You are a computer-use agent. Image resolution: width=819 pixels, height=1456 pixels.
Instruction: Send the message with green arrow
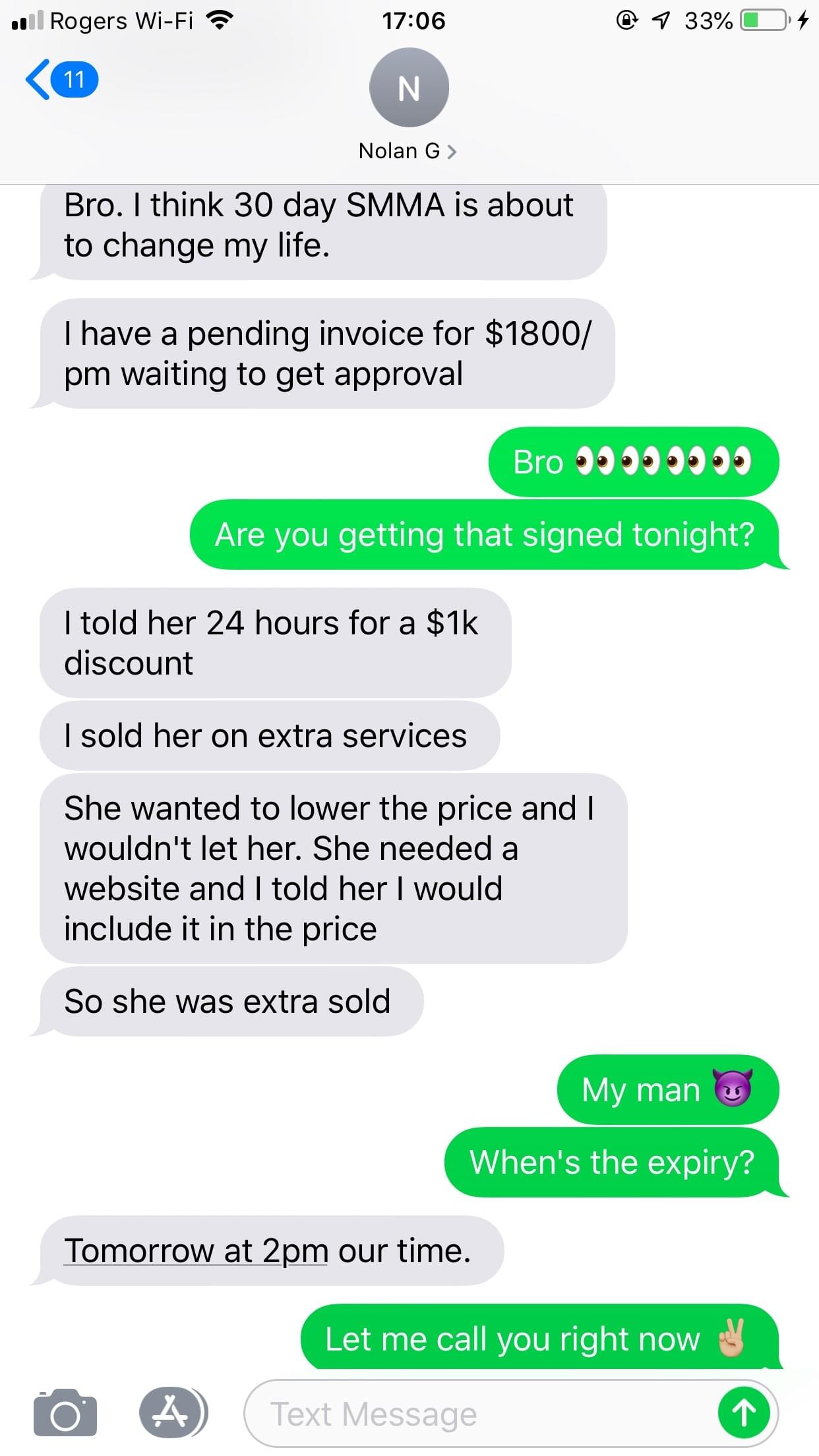coord(744,1413)
